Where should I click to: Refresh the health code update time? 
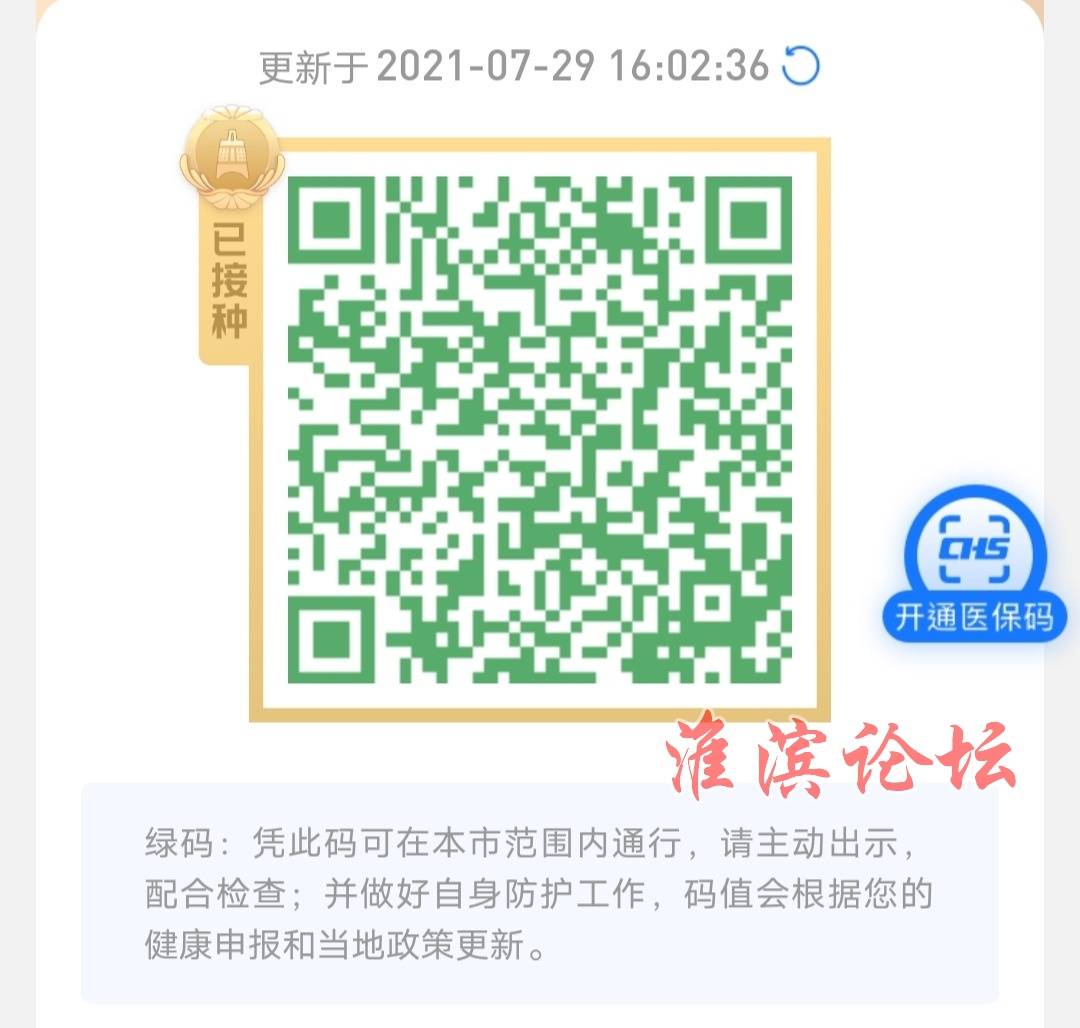801,67
